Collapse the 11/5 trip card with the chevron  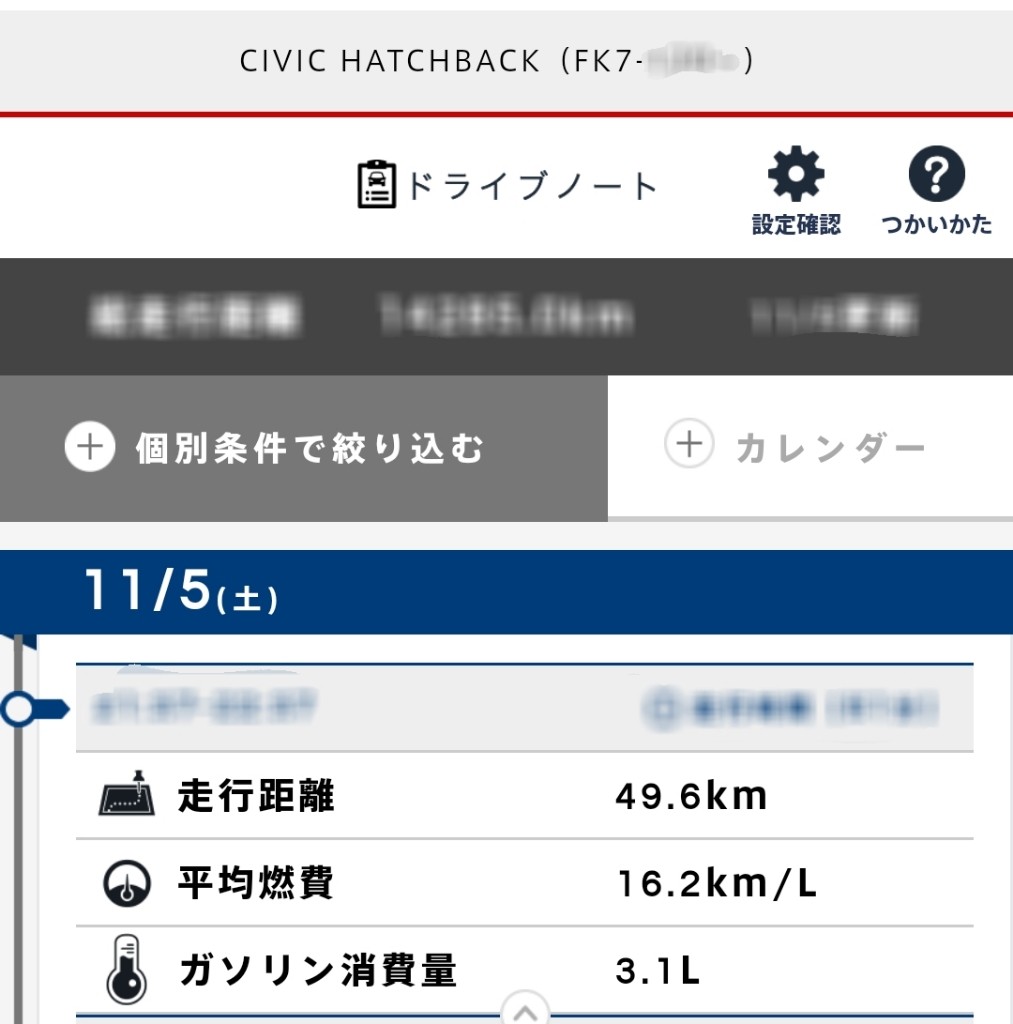point(525,1011)
